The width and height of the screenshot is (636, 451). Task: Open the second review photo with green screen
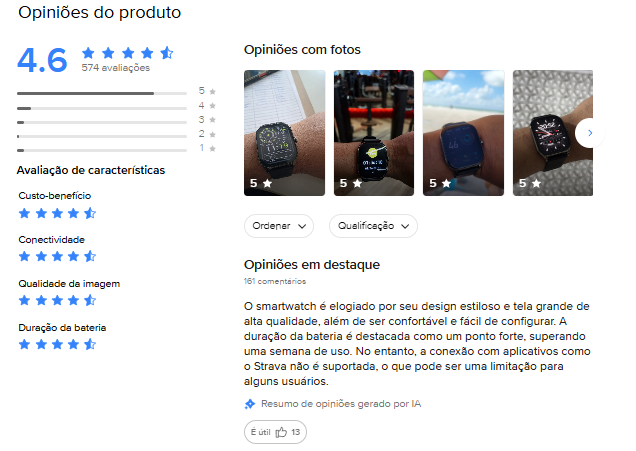(x=374, y=132)
